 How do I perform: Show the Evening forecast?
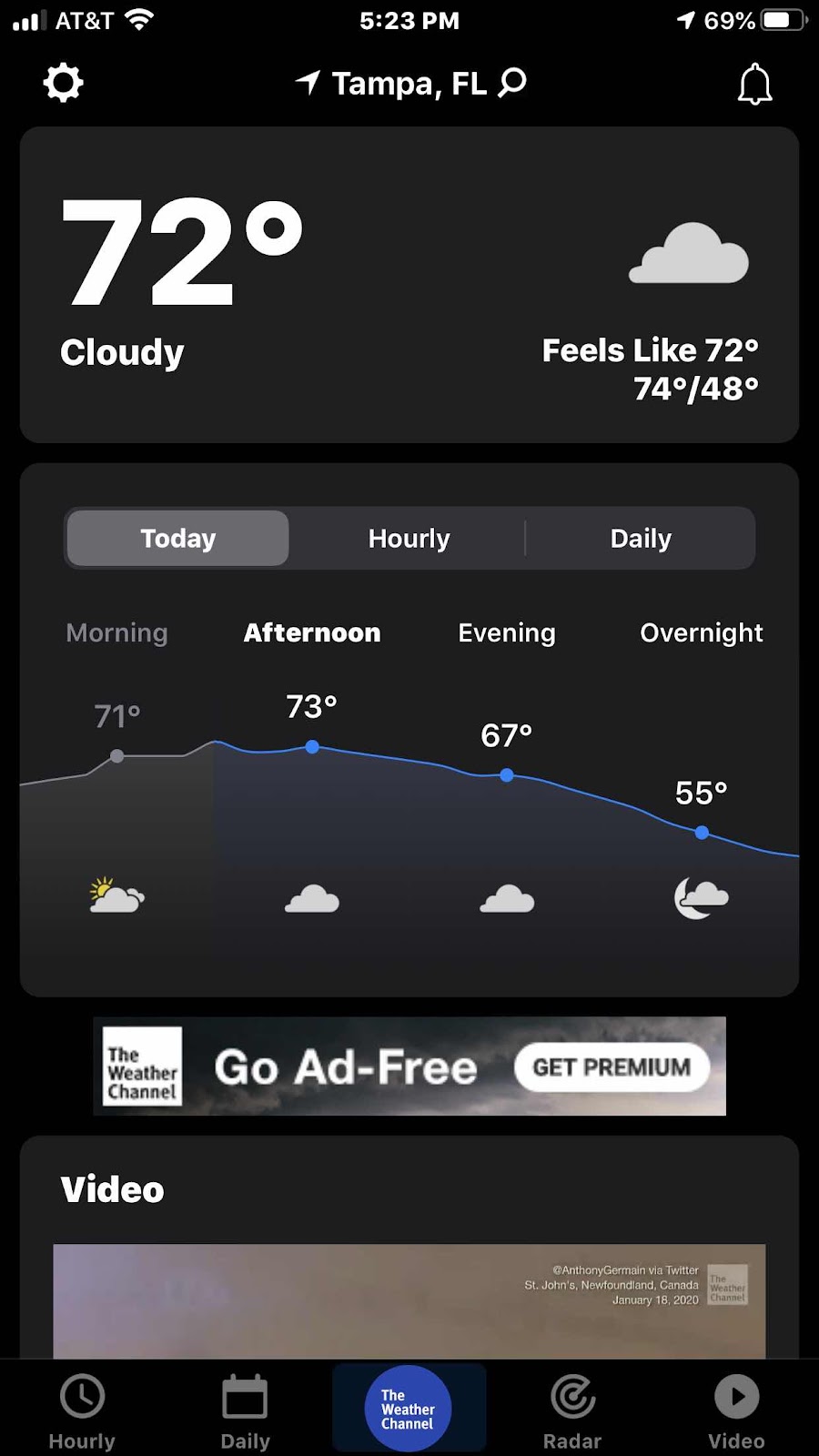(507, 633)
